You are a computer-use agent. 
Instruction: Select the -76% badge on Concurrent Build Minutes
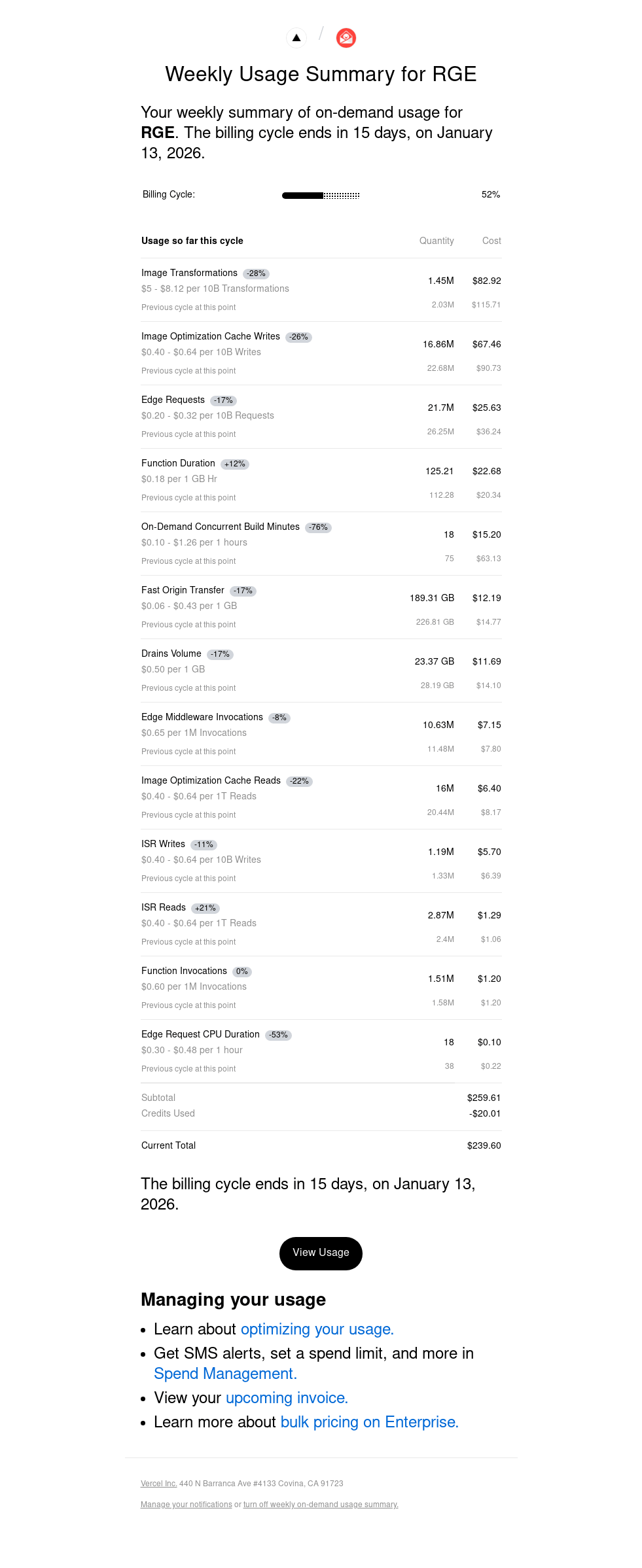click(x=317, y=527)
